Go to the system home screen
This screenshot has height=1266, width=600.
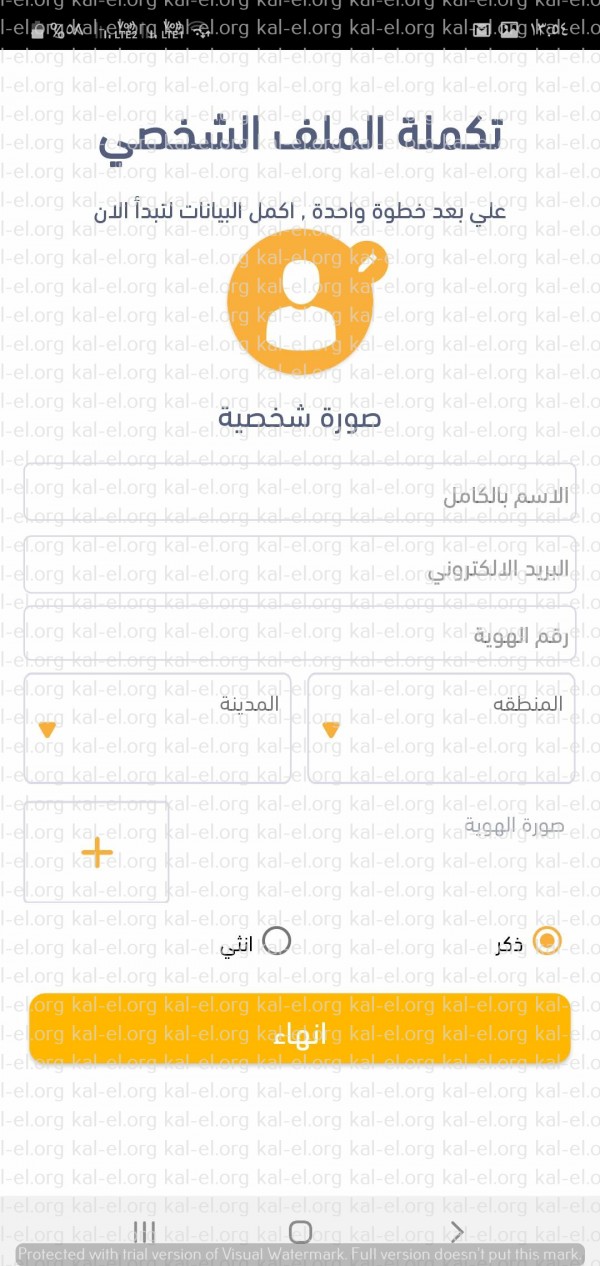click(x=300, y=1231)
